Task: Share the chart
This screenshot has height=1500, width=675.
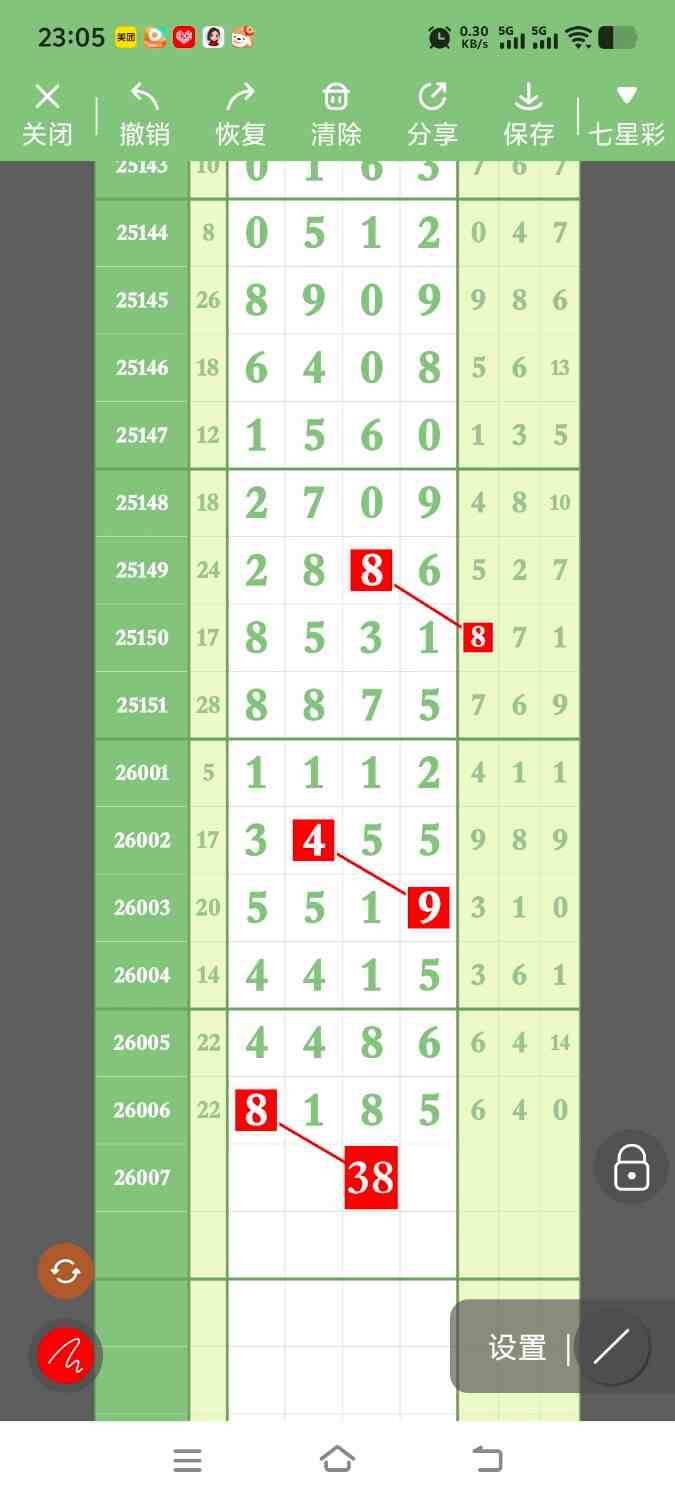Action: point(432,114)
